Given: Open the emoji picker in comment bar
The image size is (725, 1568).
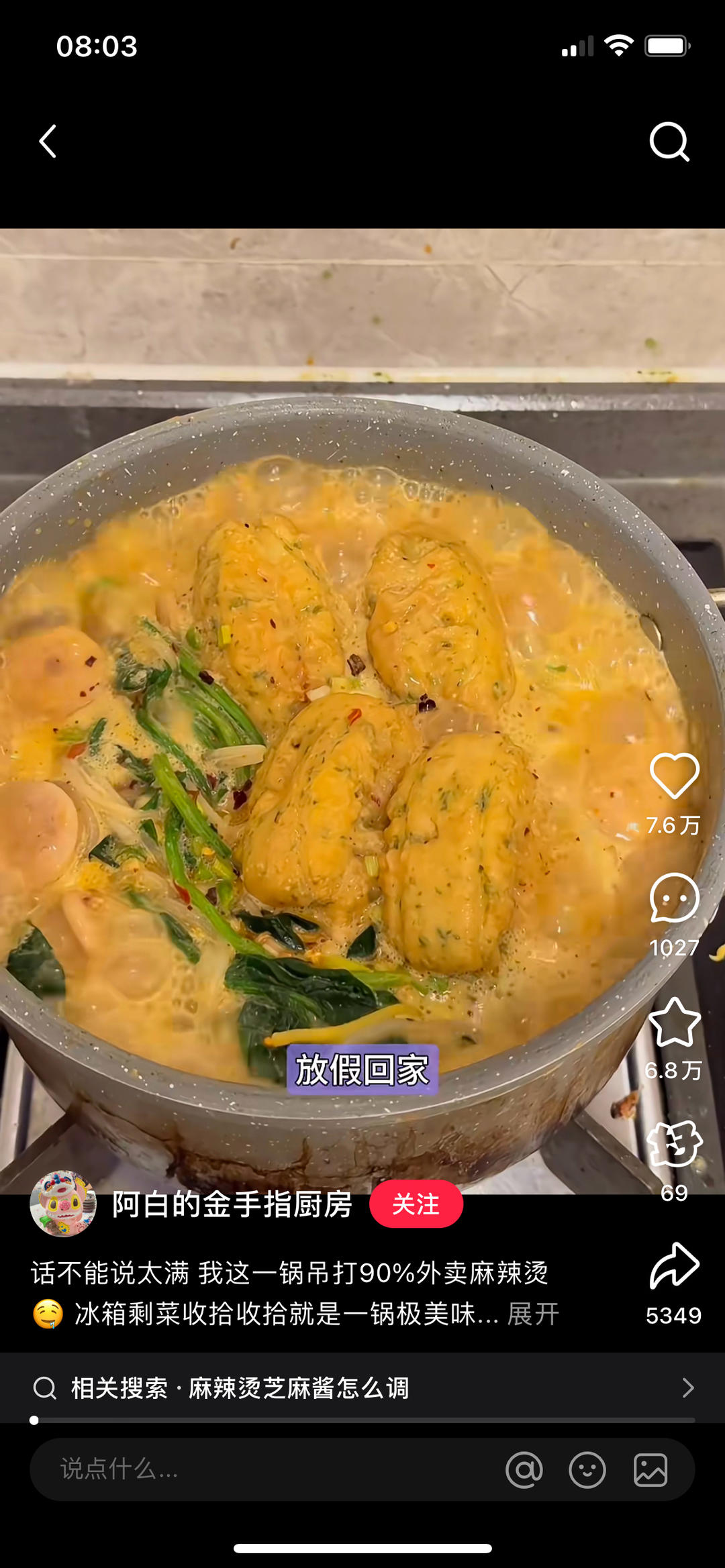Looking at the screenshot, I should 587,1470.
